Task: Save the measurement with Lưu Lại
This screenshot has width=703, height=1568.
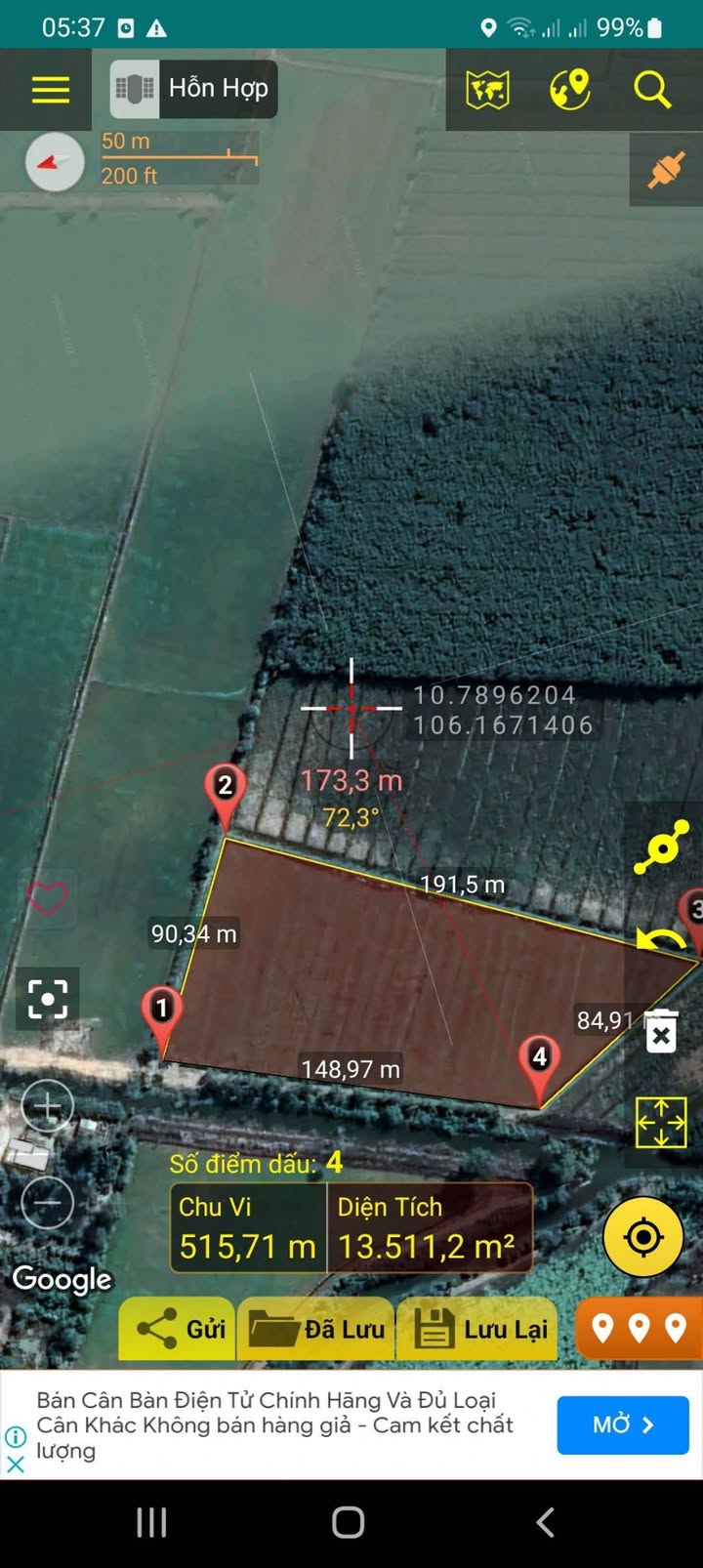Action: pos(478,1329)
